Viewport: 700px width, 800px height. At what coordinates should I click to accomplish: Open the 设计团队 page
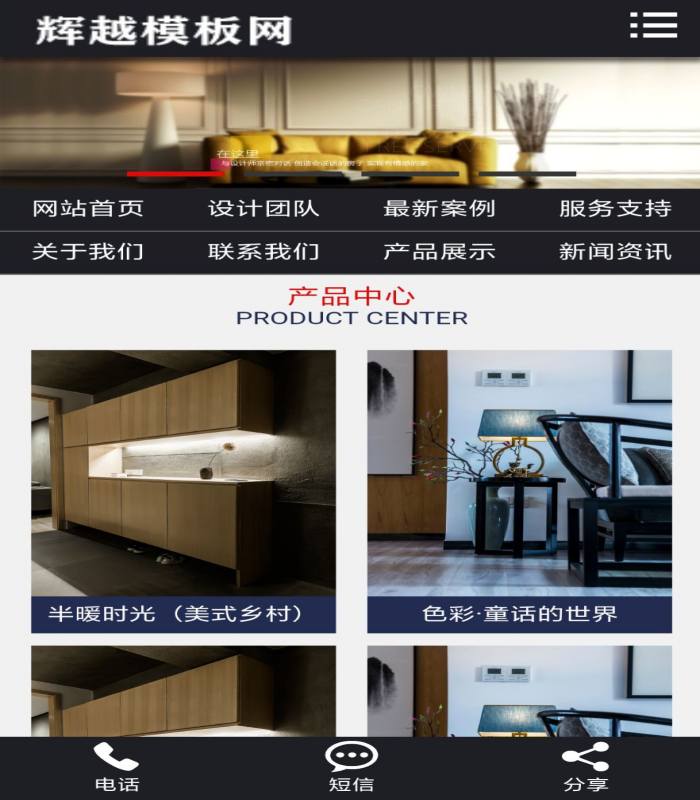(x=263, y=209)
